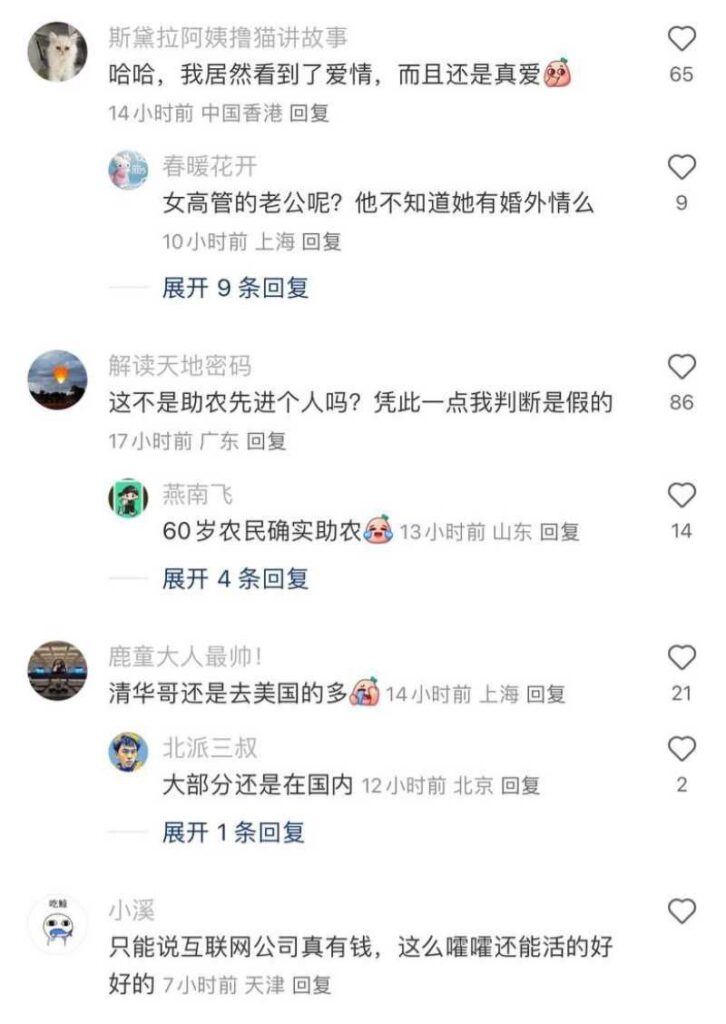The width and height of the screenshot is (726, 1024).
Task: Like 斯黛拉阿姨撸猫讲故事's comment
Action: click(681, 40)
